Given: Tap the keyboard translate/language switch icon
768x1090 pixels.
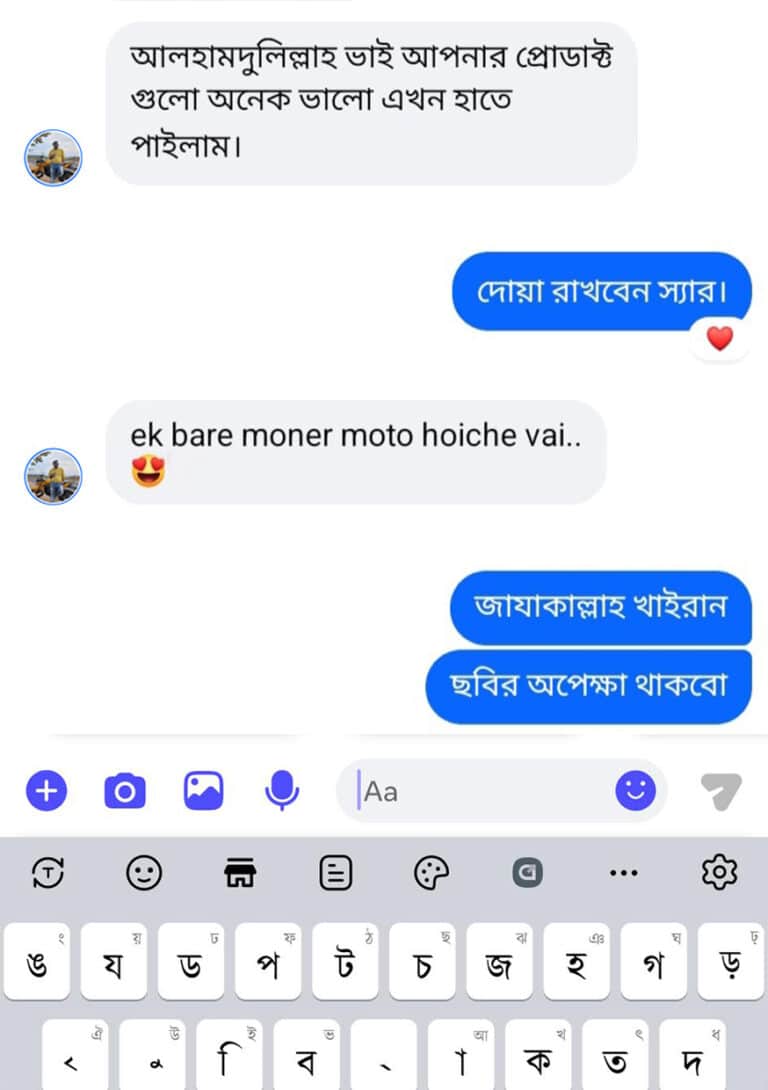Looking at the screenshot, I should 48,873.
